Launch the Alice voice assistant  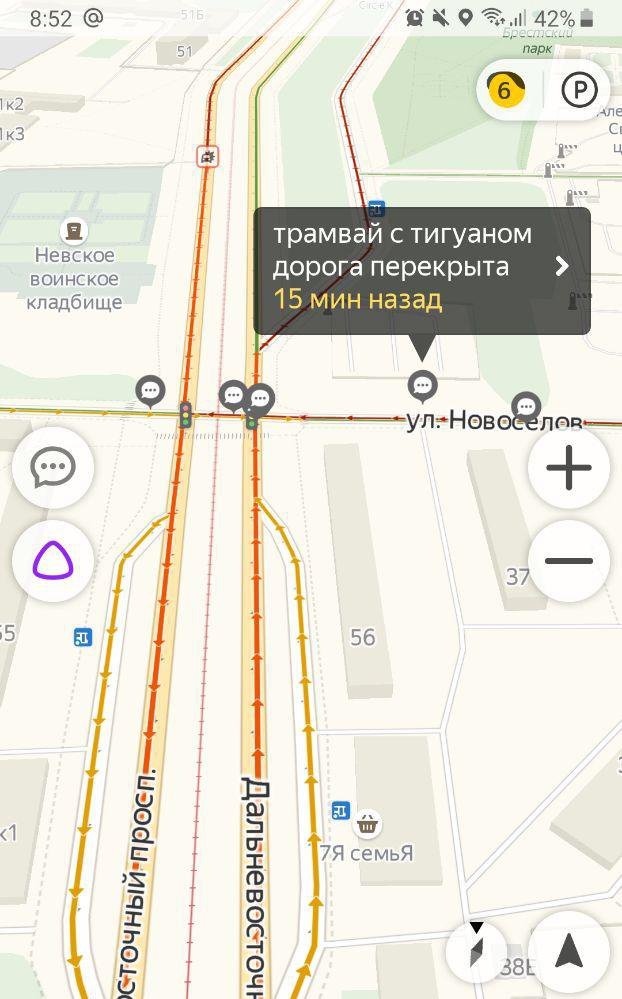coord(53,561)
